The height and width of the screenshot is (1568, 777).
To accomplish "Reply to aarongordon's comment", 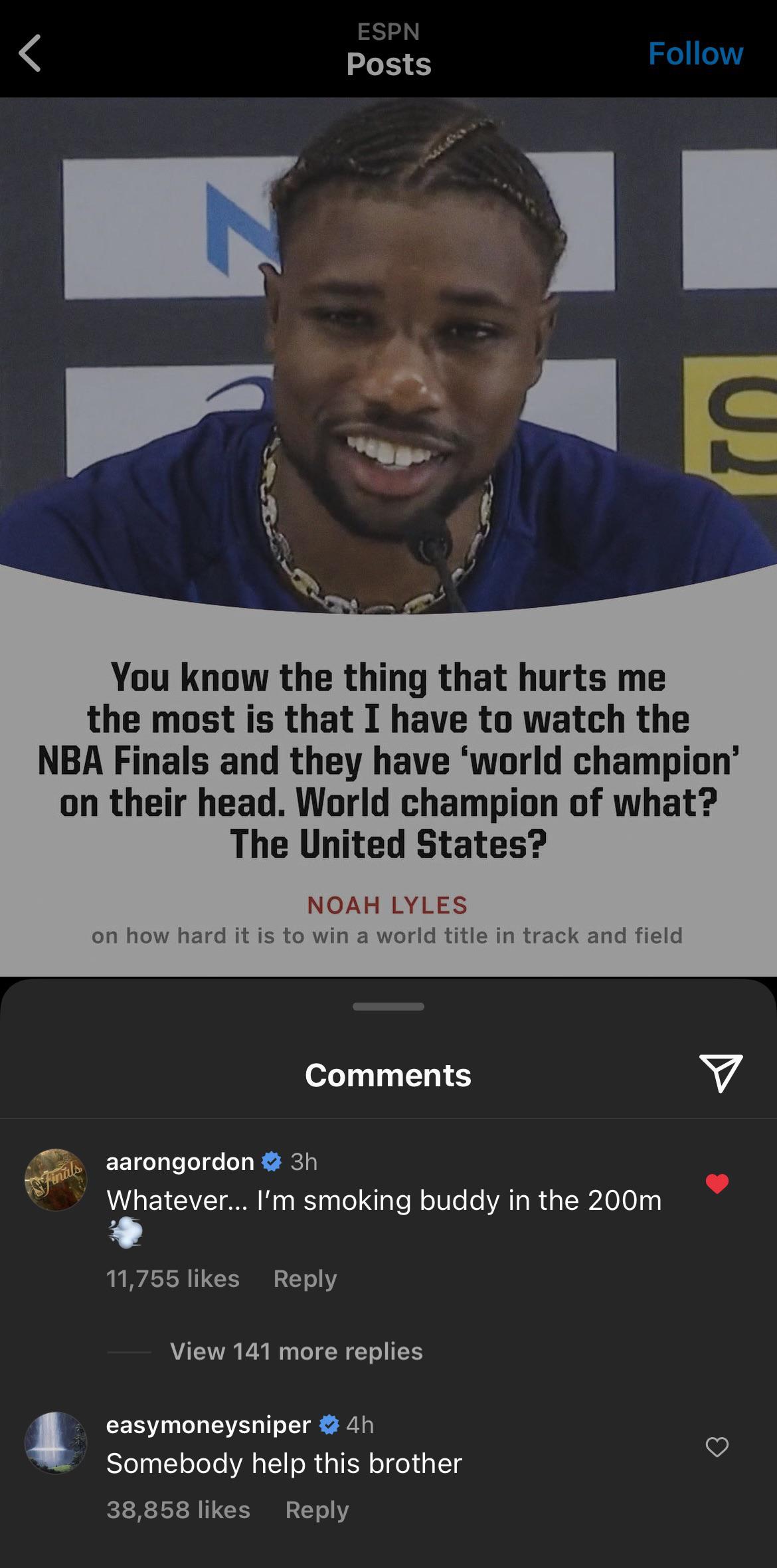I will pyautogui.click(x=305, y=1278).
